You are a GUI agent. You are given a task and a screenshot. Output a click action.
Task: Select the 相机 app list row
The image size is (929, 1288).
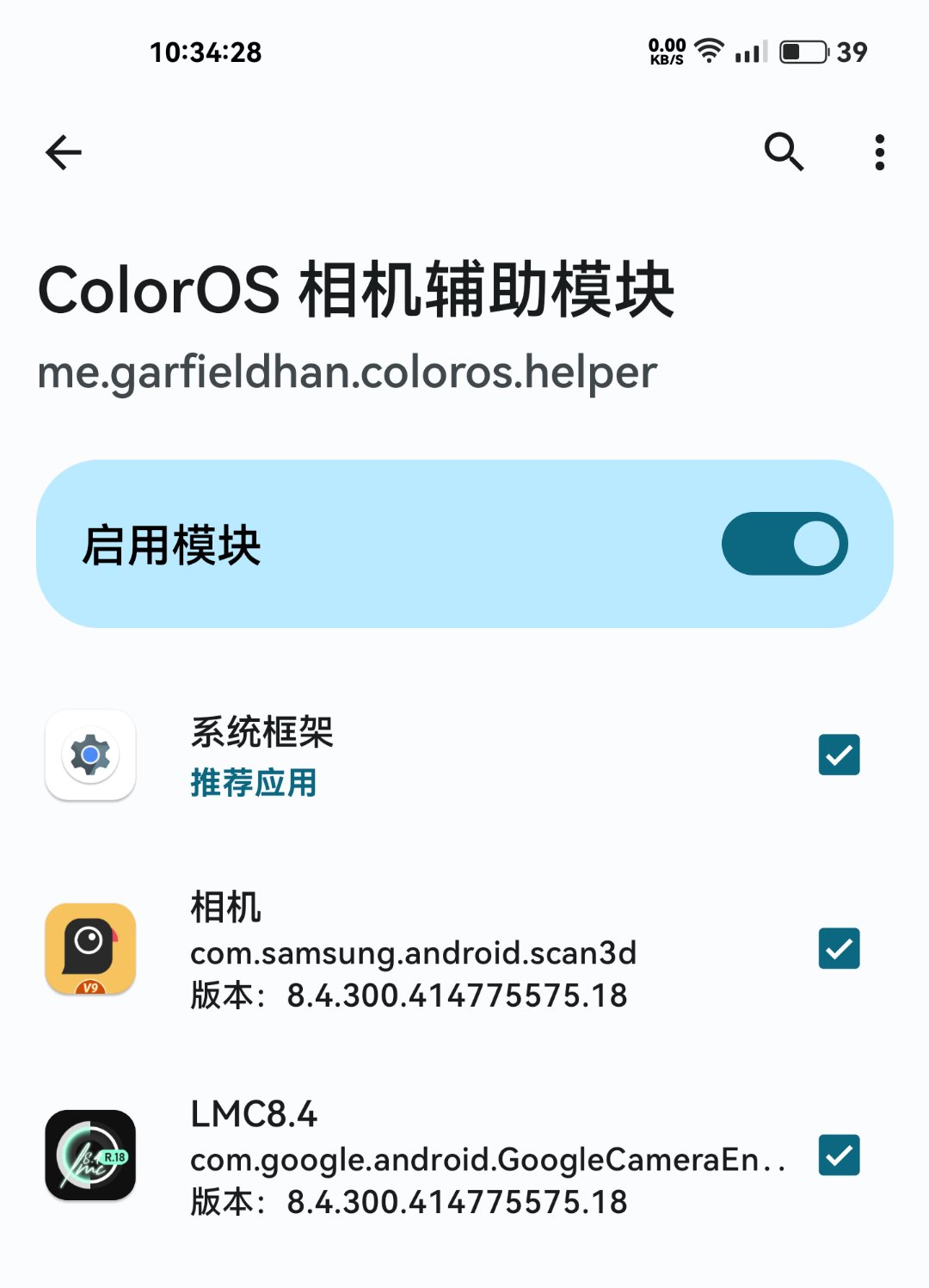coord(413,949)
